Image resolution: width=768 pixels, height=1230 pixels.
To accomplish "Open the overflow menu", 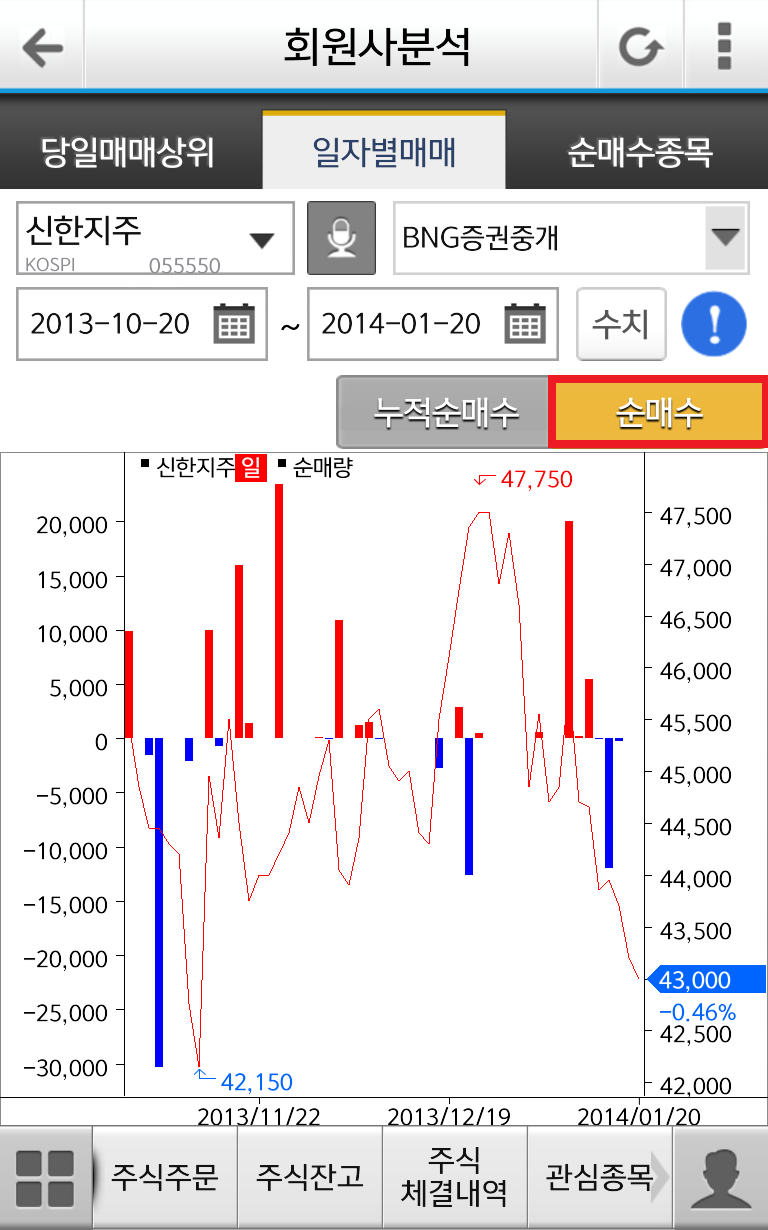I will (725, 46).
